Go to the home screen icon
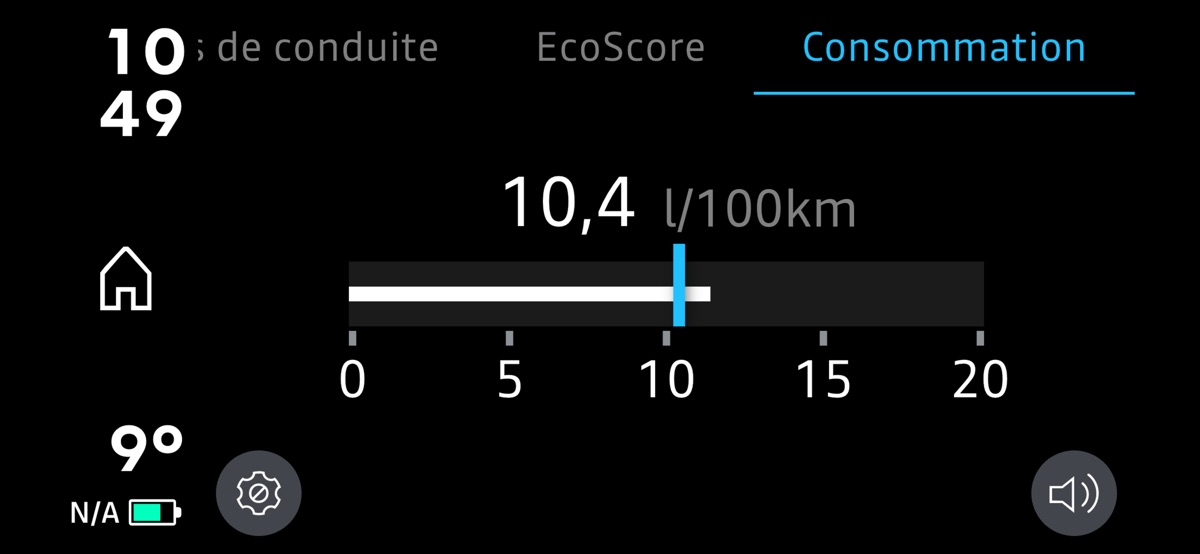 pyautogui.click(x=125, y=279)
